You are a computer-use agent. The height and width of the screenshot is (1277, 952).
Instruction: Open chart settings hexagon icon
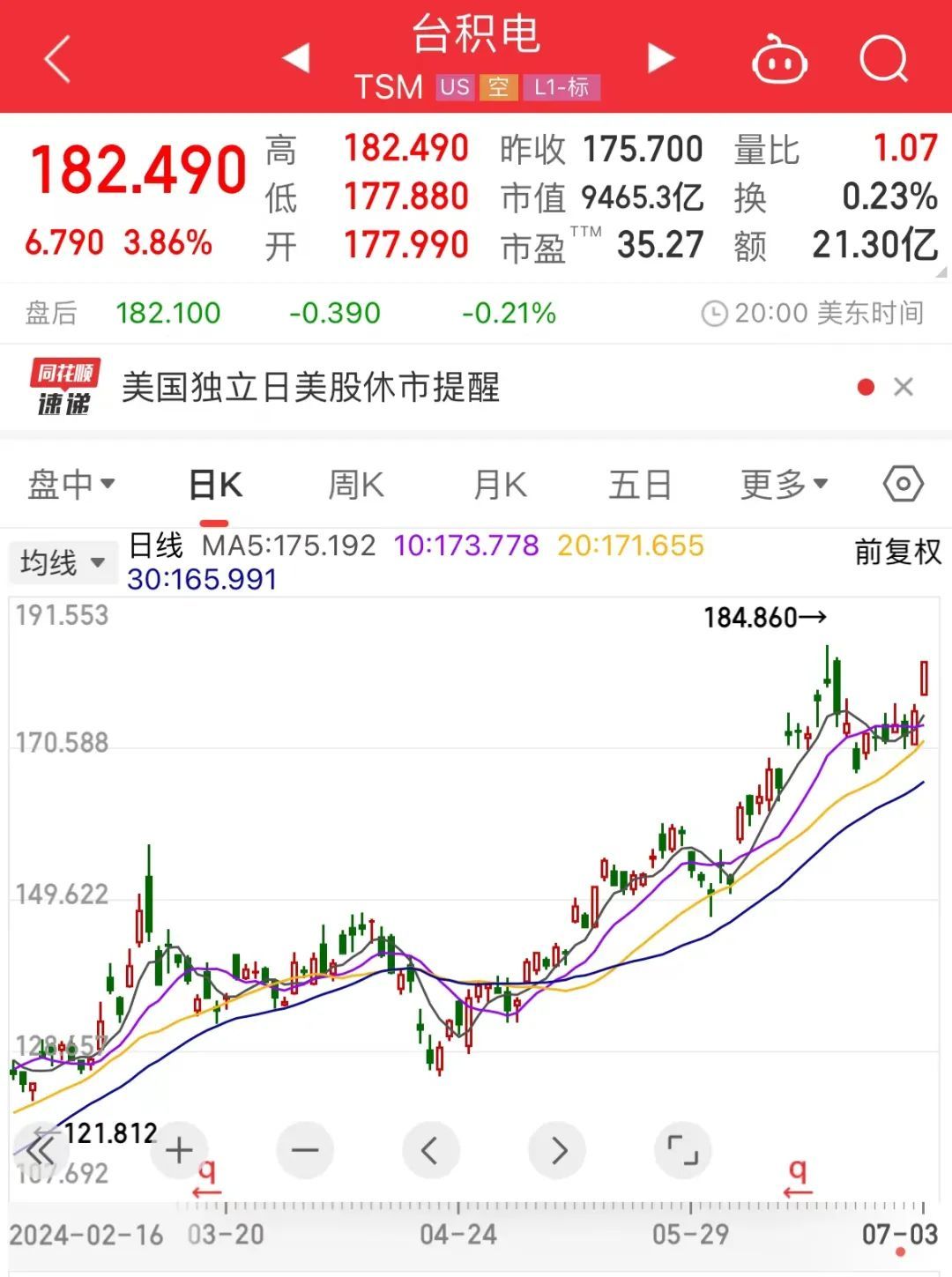tap(903, 484)
